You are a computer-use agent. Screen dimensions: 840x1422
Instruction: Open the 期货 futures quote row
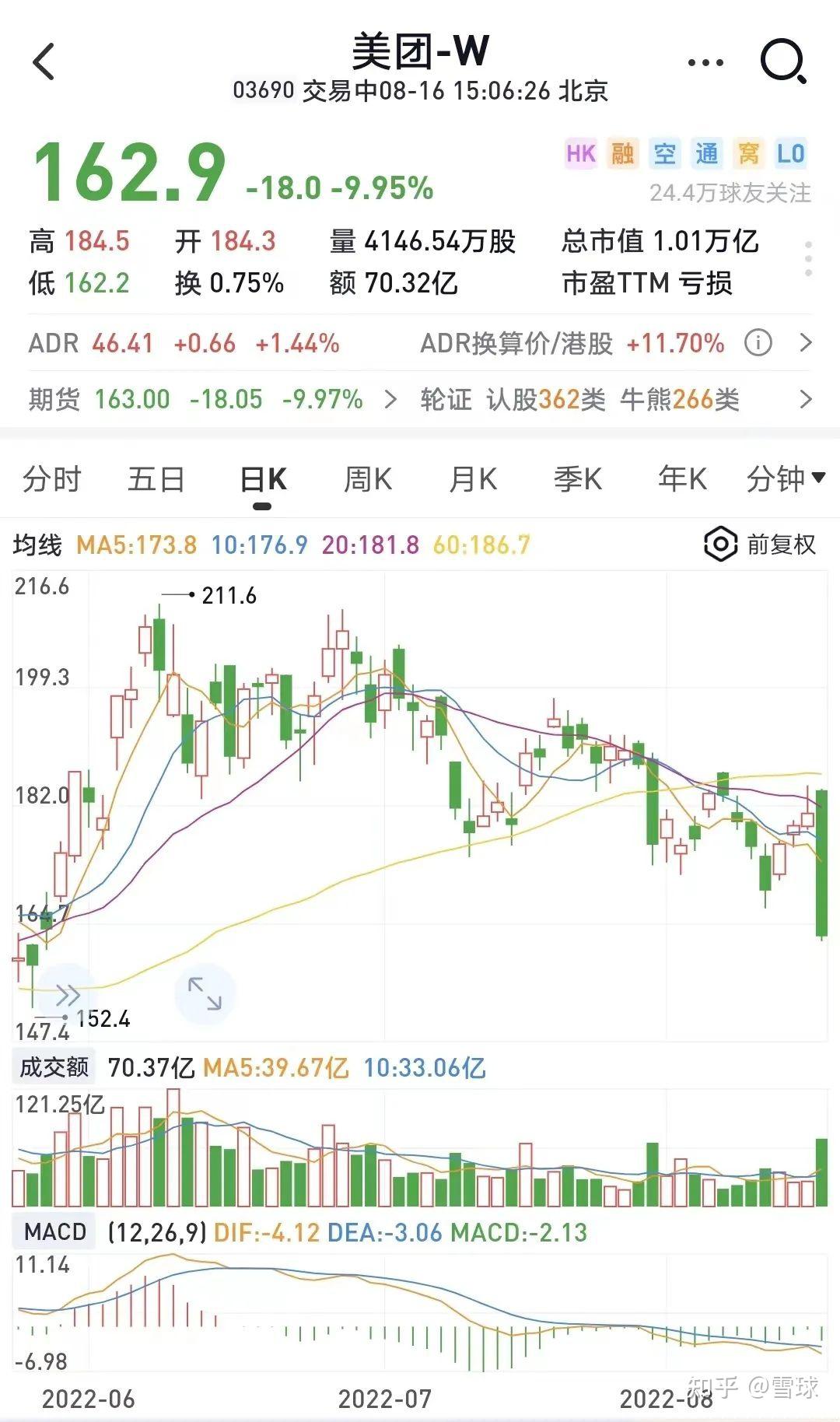[x=212, y=399]
